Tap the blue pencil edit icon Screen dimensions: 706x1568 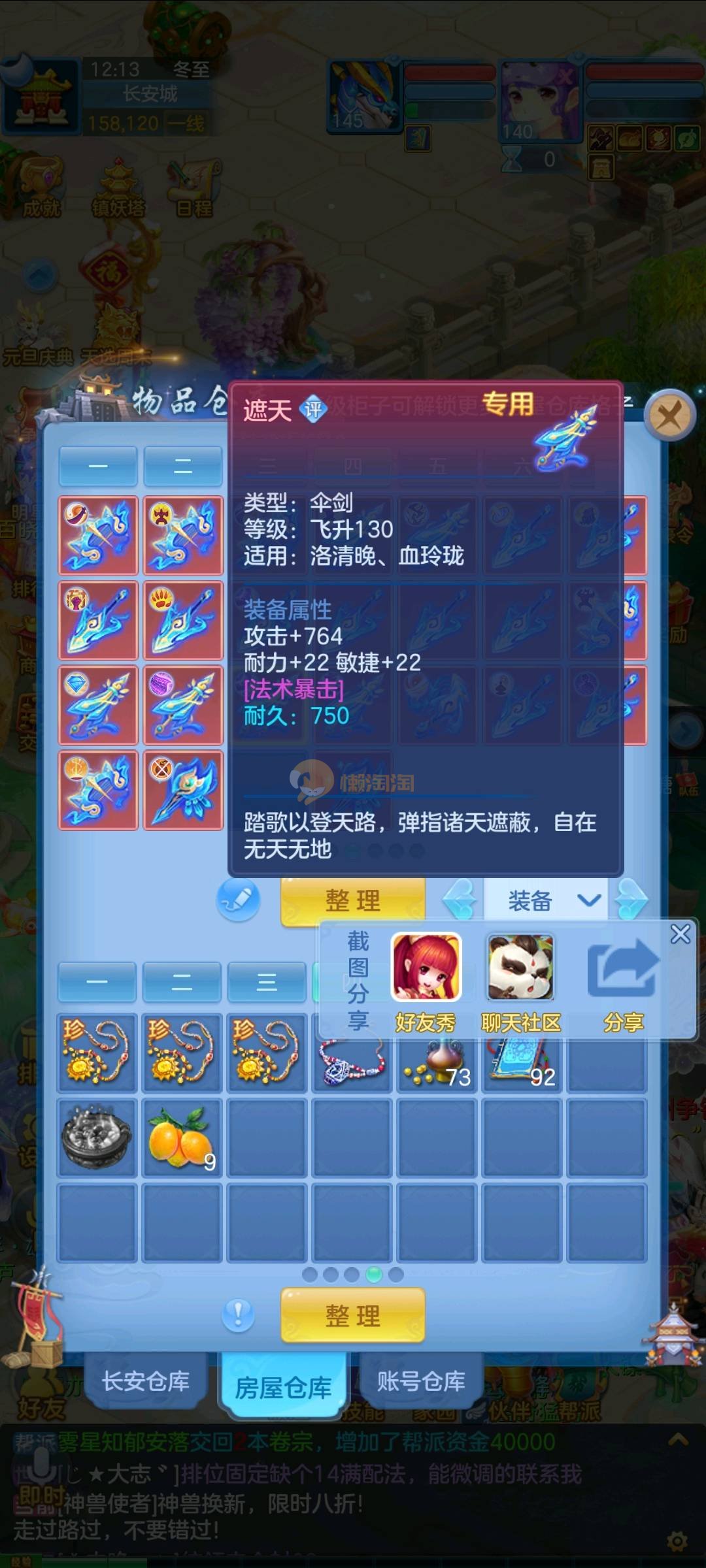pyautogui.click(x=238, y=900)
